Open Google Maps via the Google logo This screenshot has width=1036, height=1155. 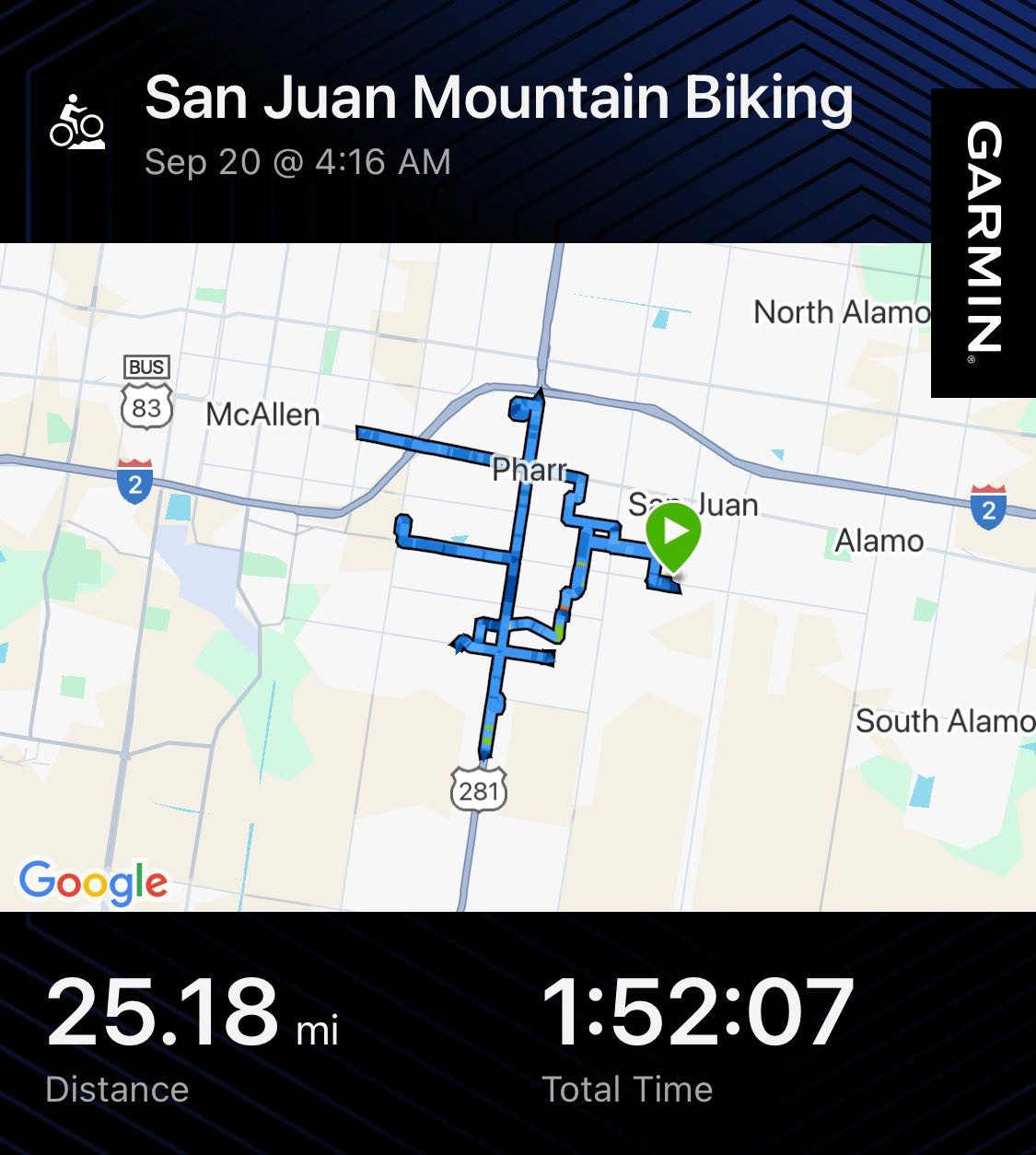point(92,881)
